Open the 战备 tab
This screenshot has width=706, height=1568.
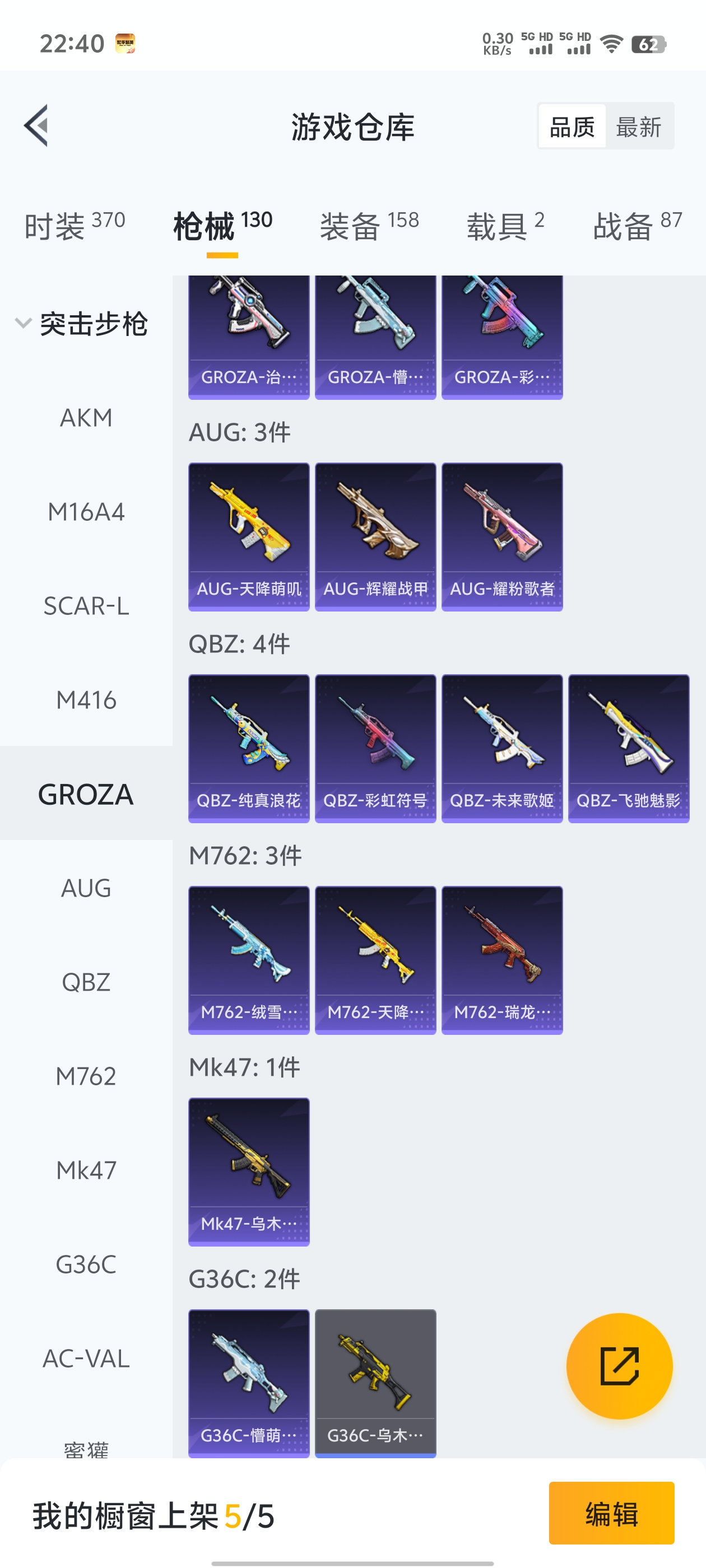pyautogui.click(x=637, y=226)
